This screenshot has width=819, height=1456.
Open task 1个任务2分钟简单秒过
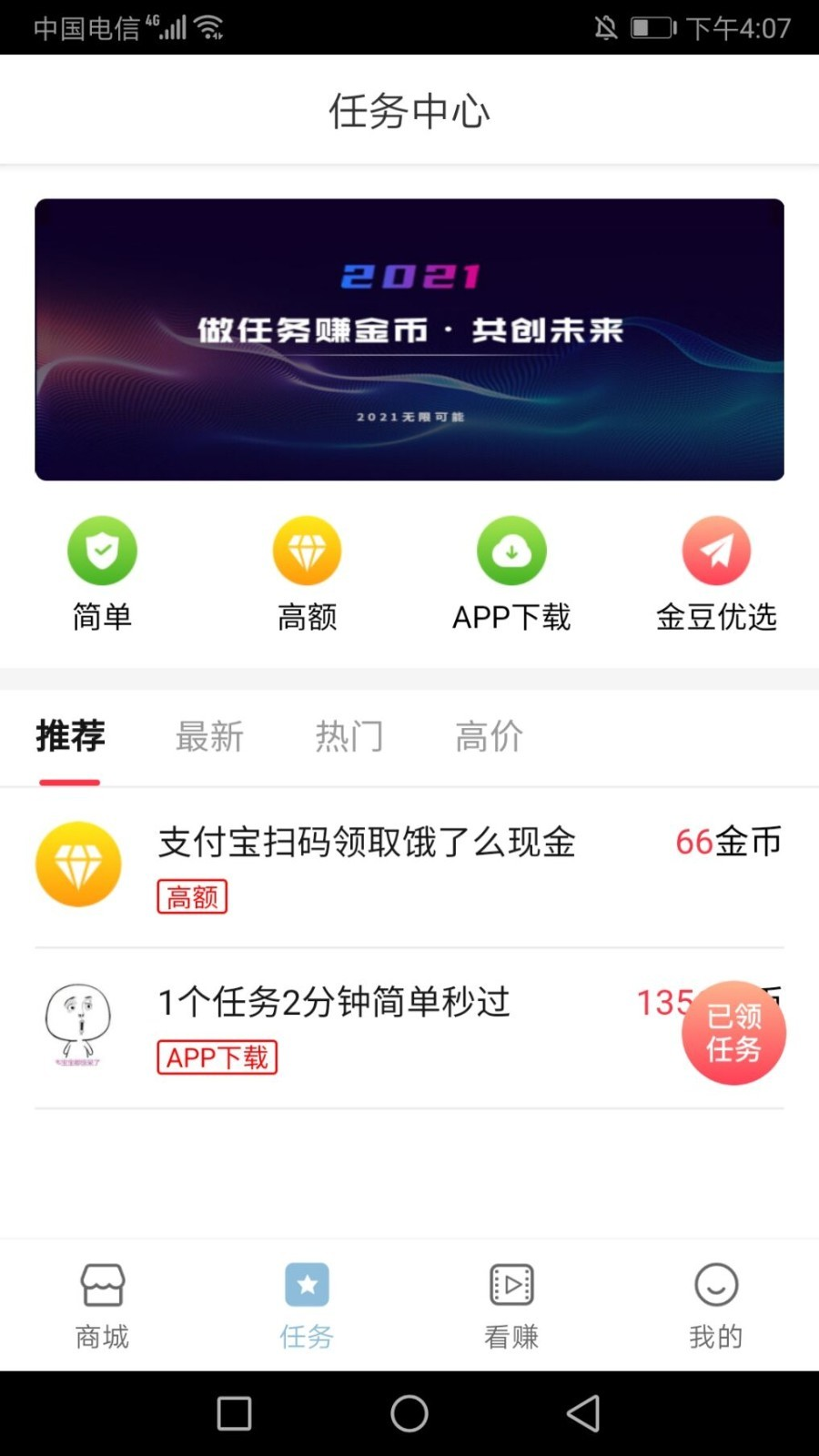pyautogui.click(x=334, y=1001)
